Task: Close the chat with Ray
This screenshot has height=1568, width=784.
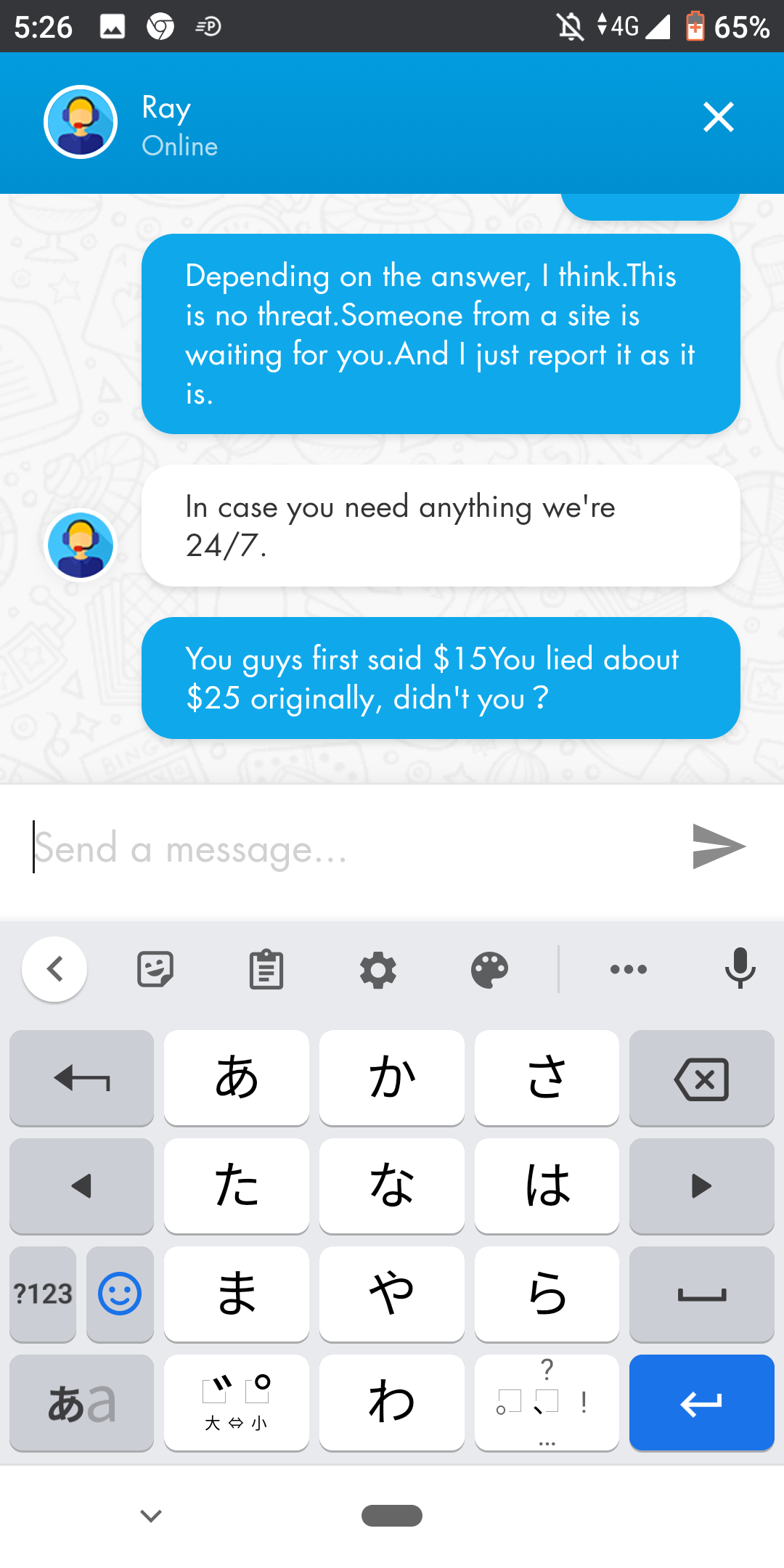Action: (x=718, y=118)
